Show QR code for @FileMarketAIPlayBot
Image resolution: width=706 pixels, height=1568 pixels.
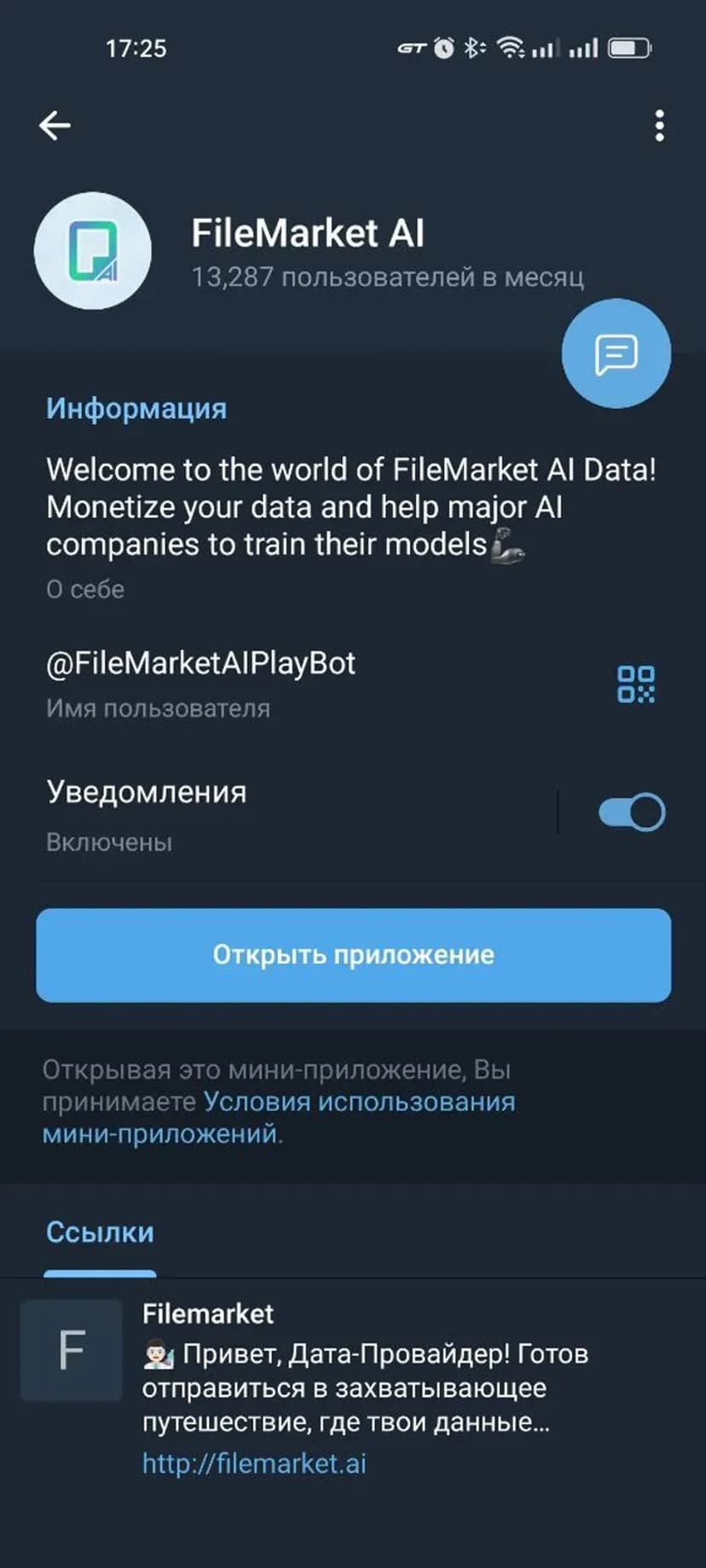pos(635,684)
